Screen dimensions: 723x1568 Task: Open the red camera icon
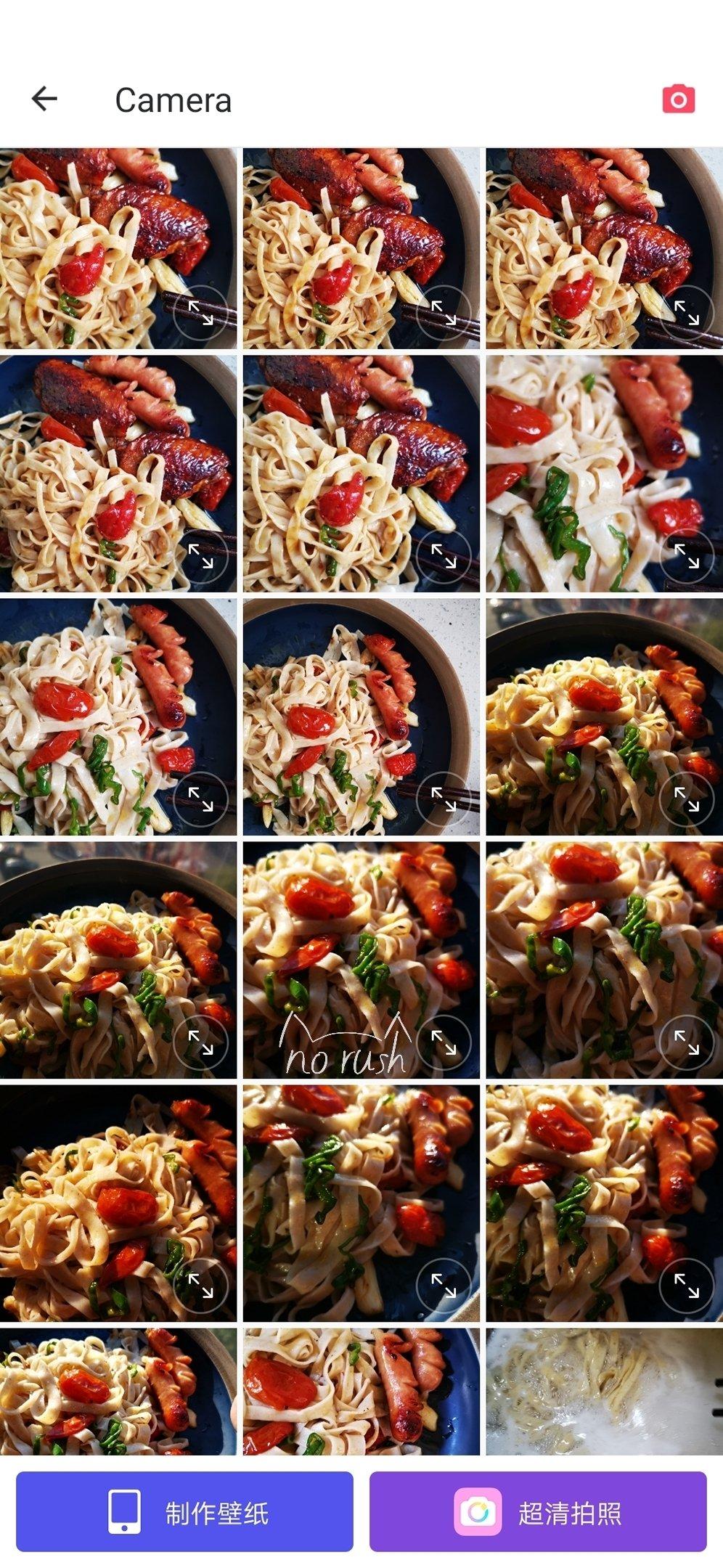(679, 99)
